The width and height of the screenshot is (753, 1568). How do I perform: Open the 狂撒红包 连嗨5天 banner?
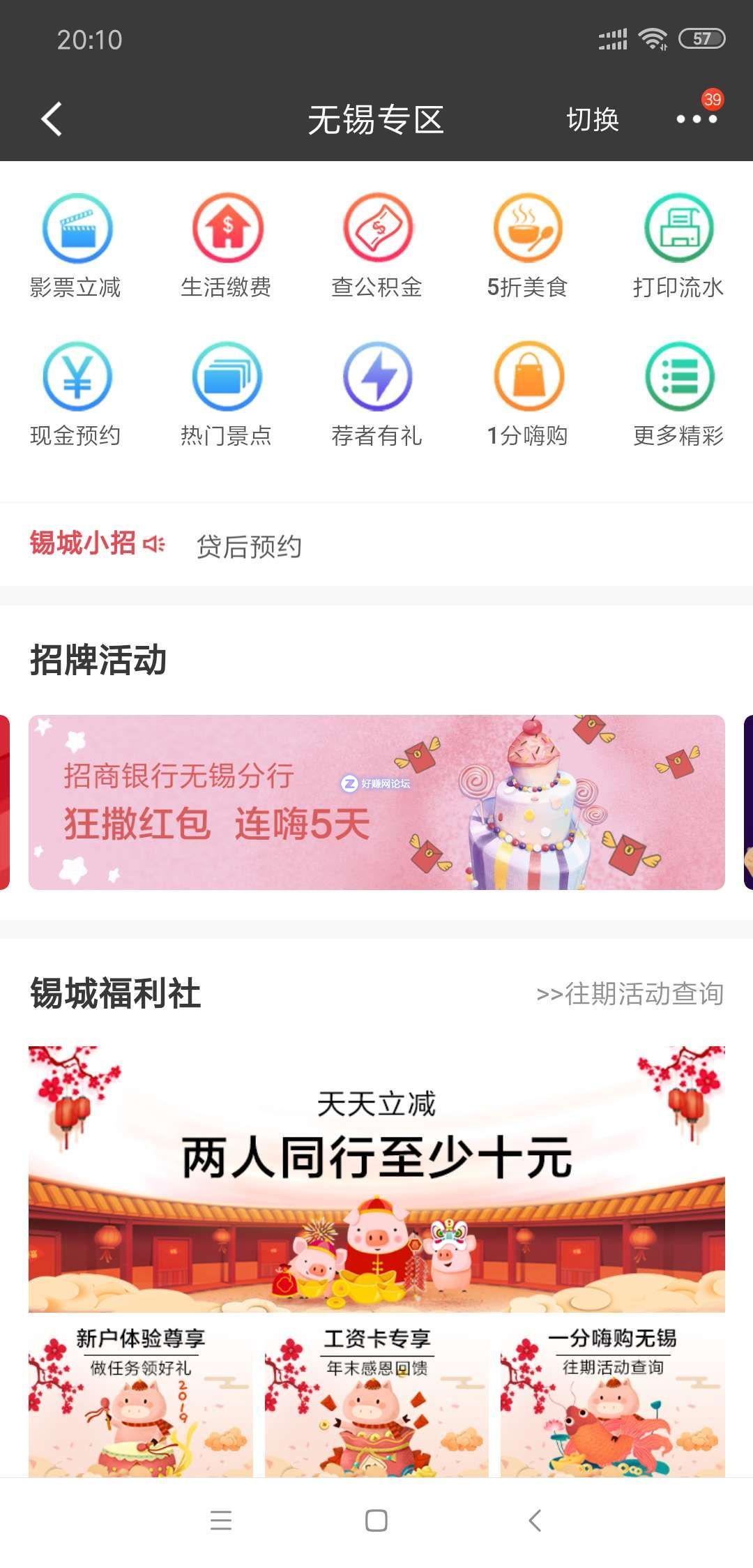[x=376, y=802]
